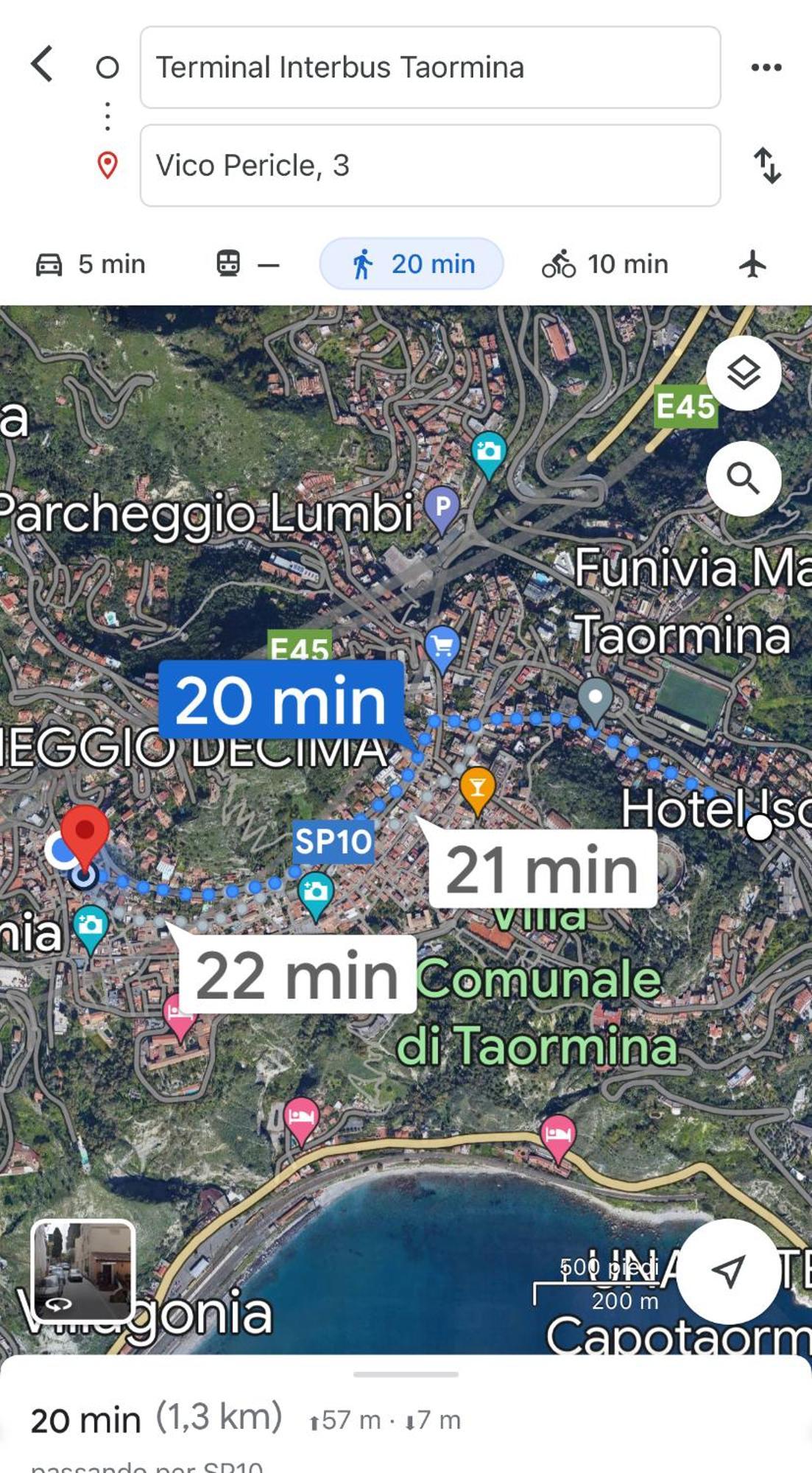Screen dimensions: 812x1473
Task: Tap the Parcheggio Lumbi parking marker
Action: coord(442,507)
